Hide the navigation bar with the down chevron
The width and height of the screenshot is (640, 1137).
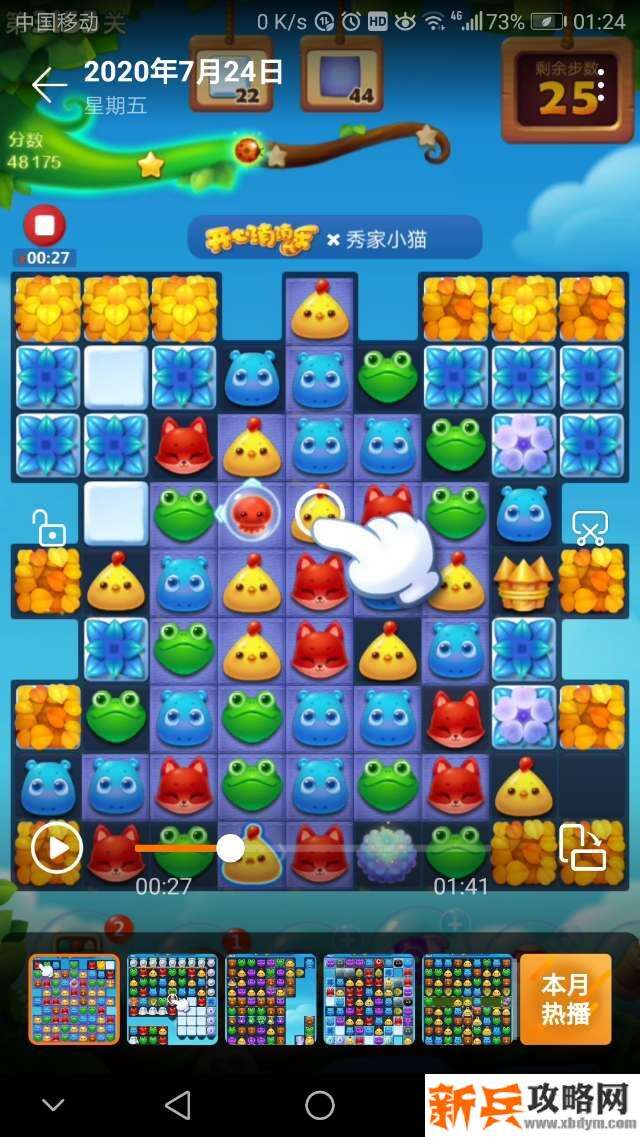coord(54,1104)
